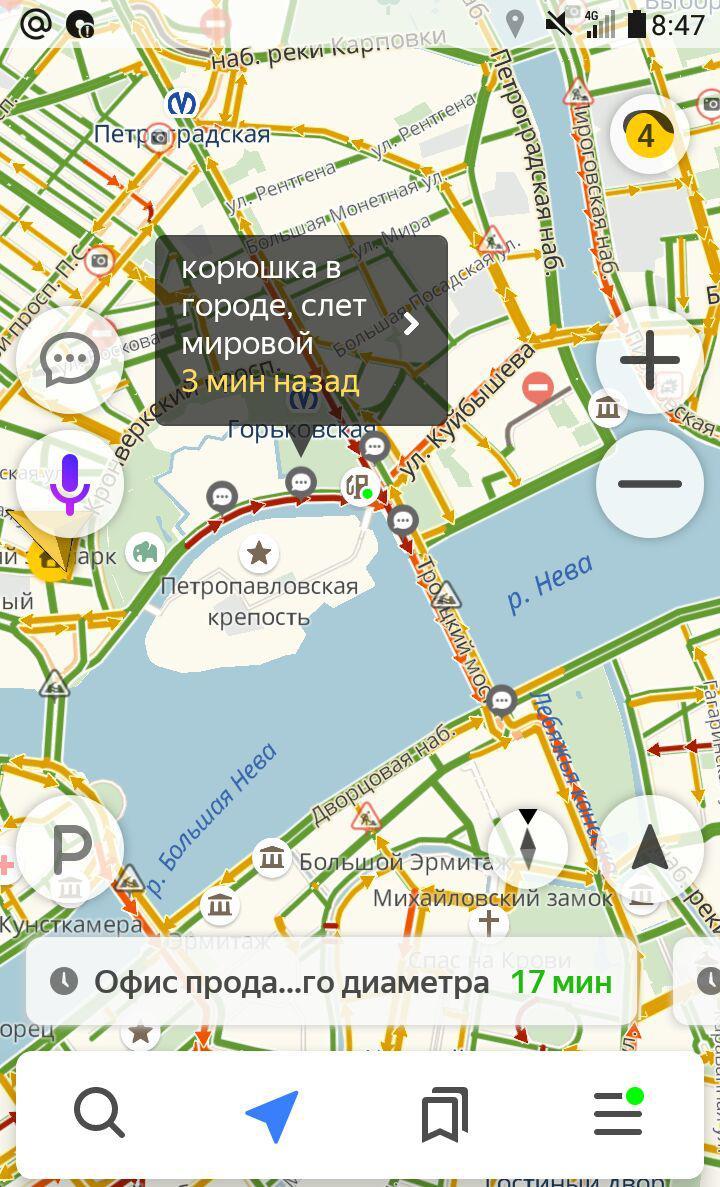Open the Большой Эрмитаж museum marker
The height and width of the screenshot is (1187, 720).
272,858
